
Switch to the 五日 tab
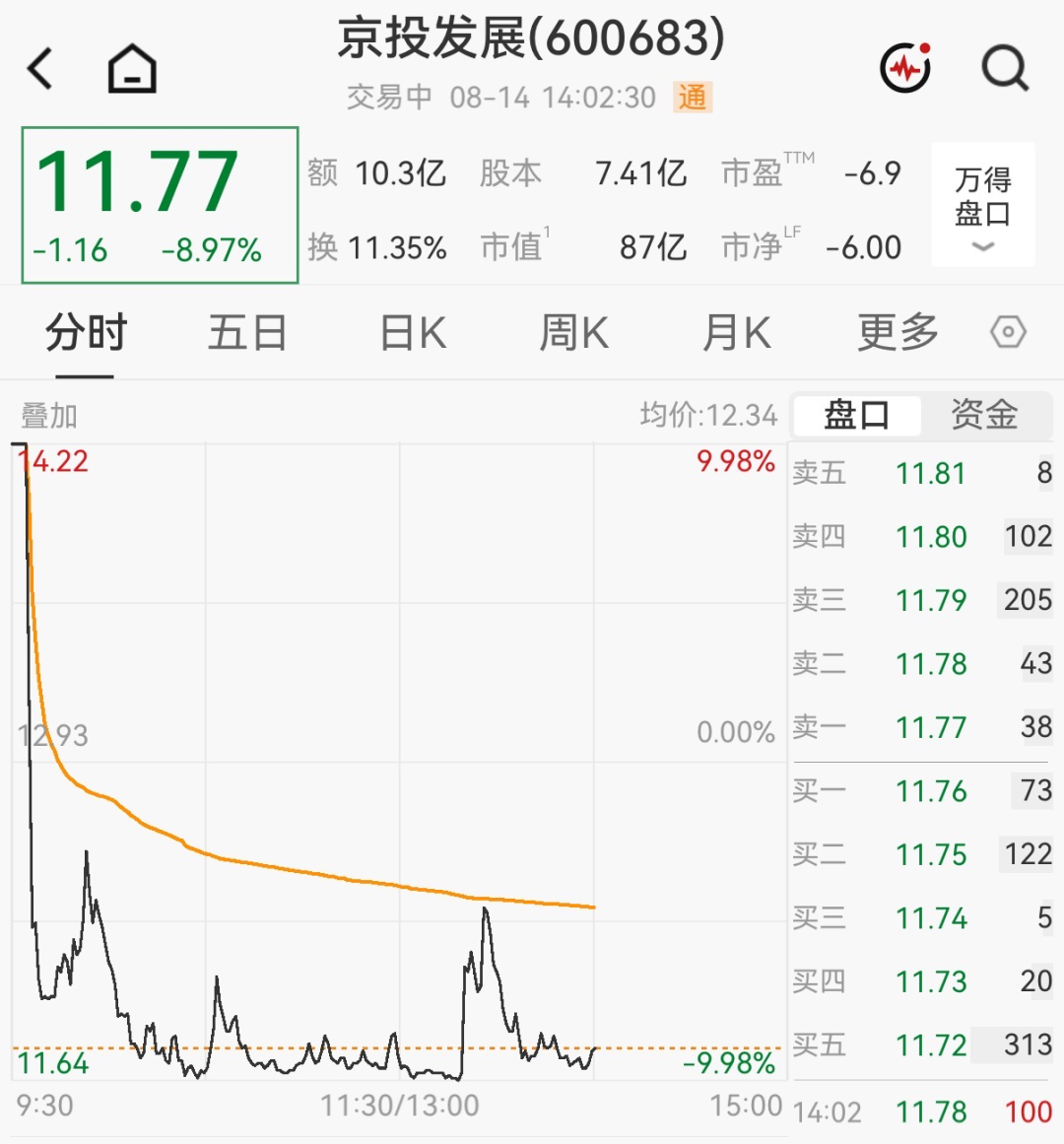pos(247,333)
